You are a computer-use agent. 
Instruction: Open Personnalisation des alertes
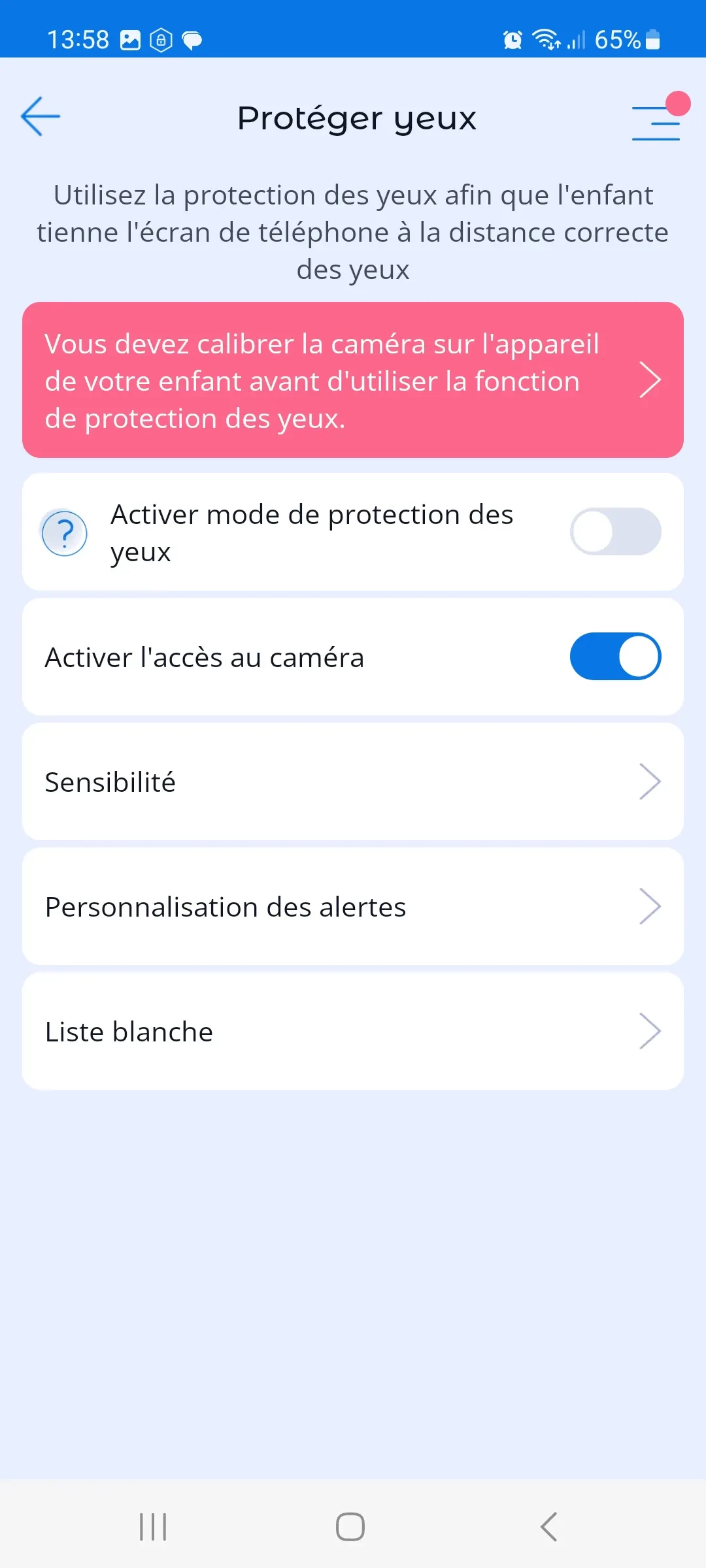[x=353, y=906]
